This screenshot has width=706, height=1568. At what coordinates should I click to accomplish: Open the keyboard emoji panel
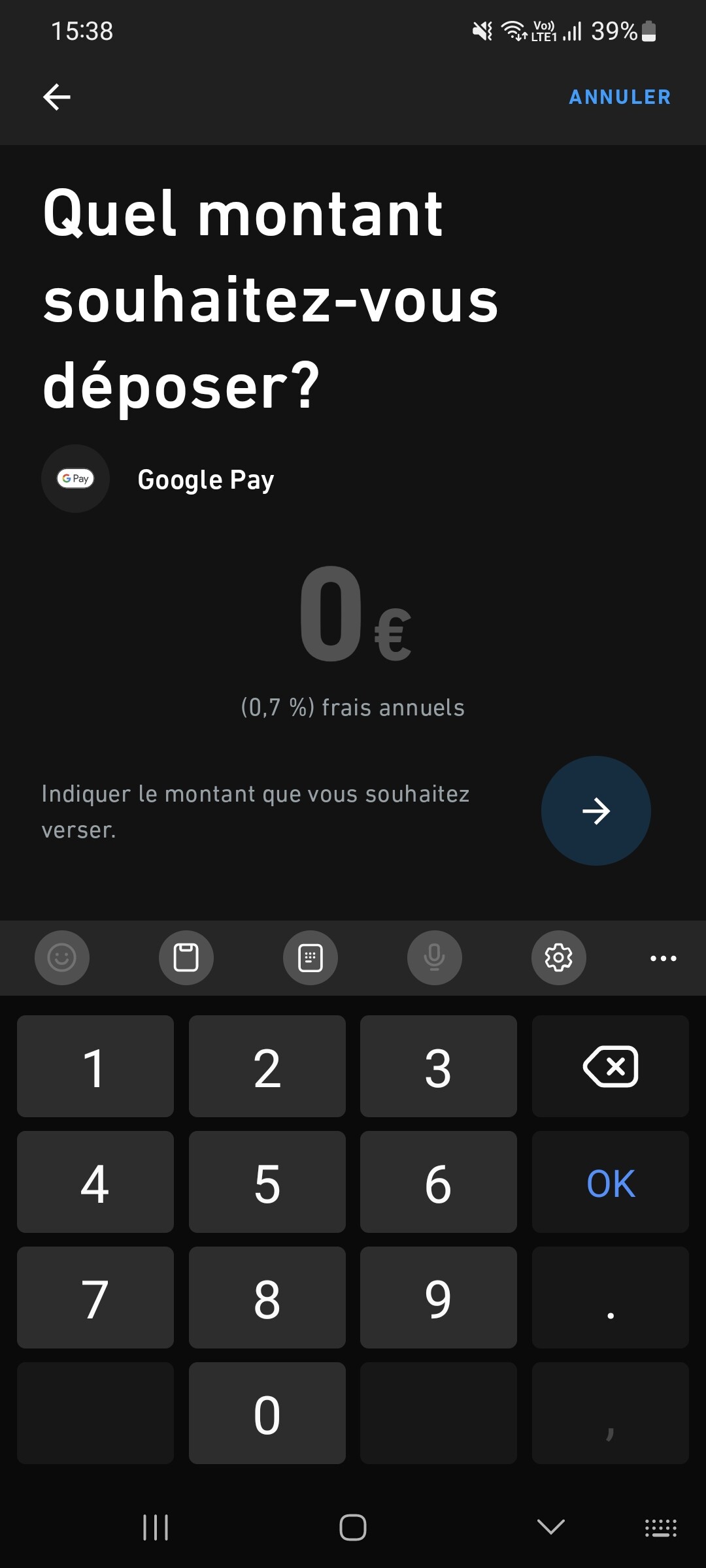(62, 958)
